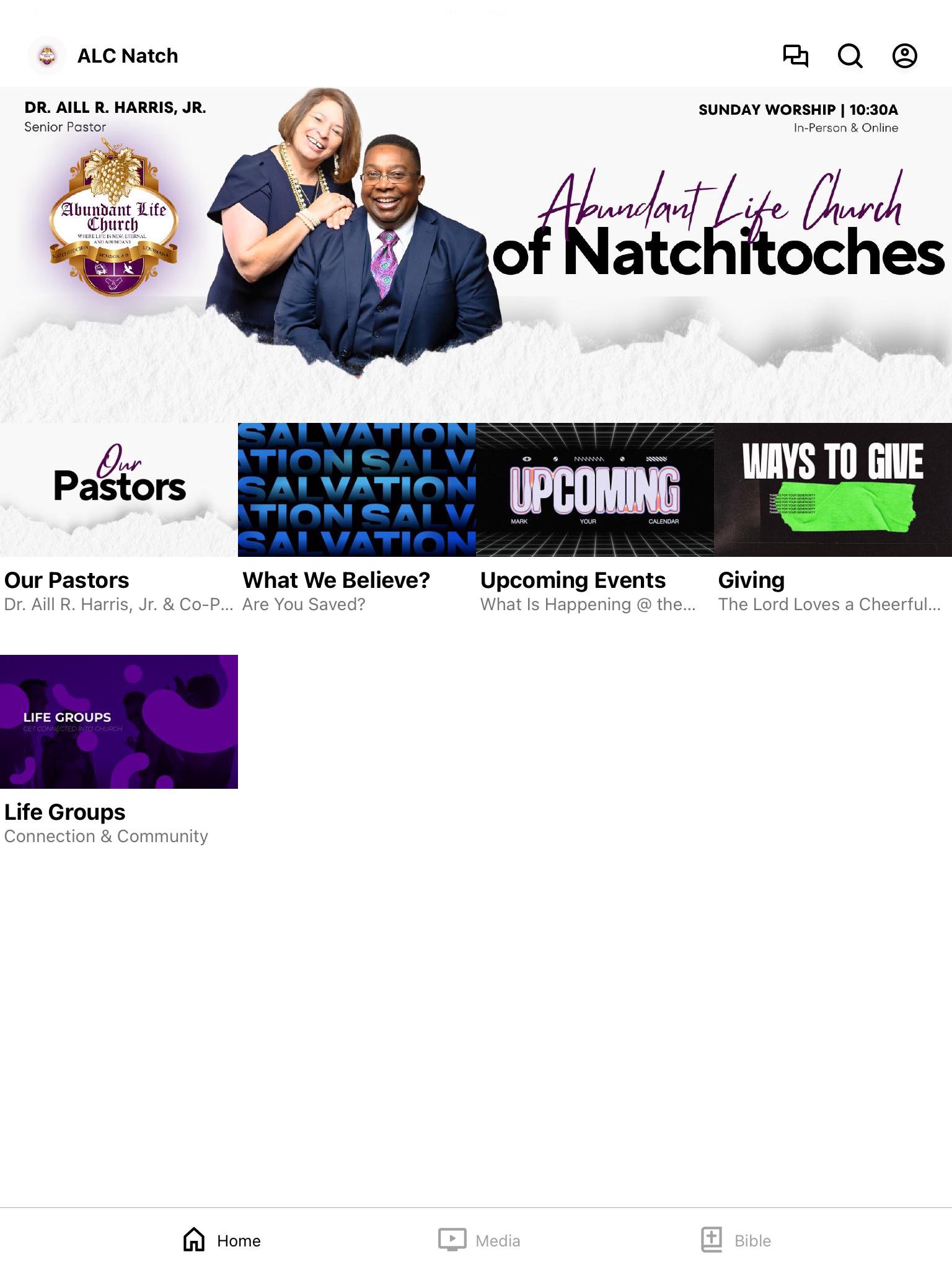This screenshot has height=1270, width=952.
Task: Switch to the Media tab
Action: (479, 1240)
